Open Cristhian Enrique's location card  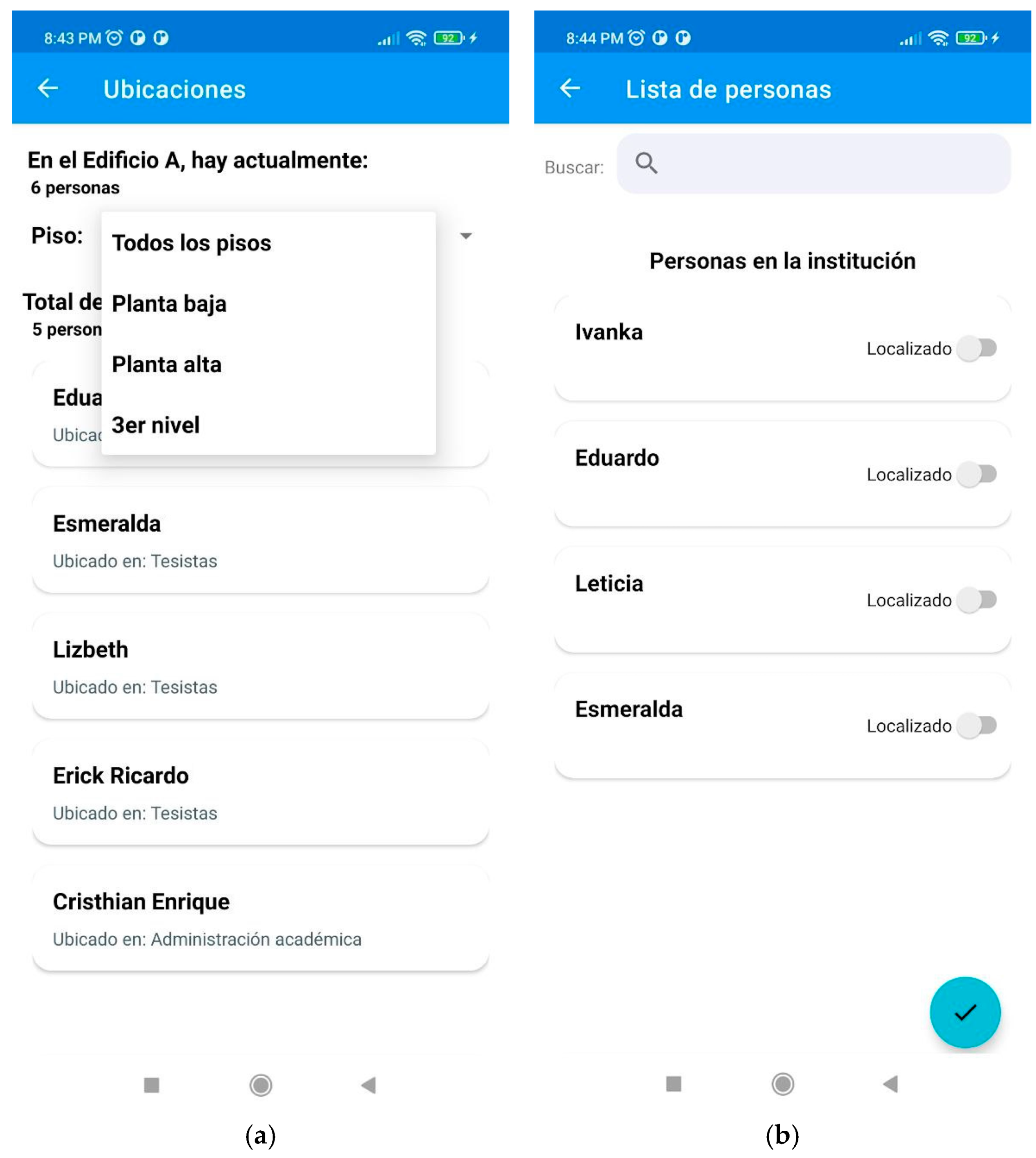pyautogui.click(x=260, y=919)
